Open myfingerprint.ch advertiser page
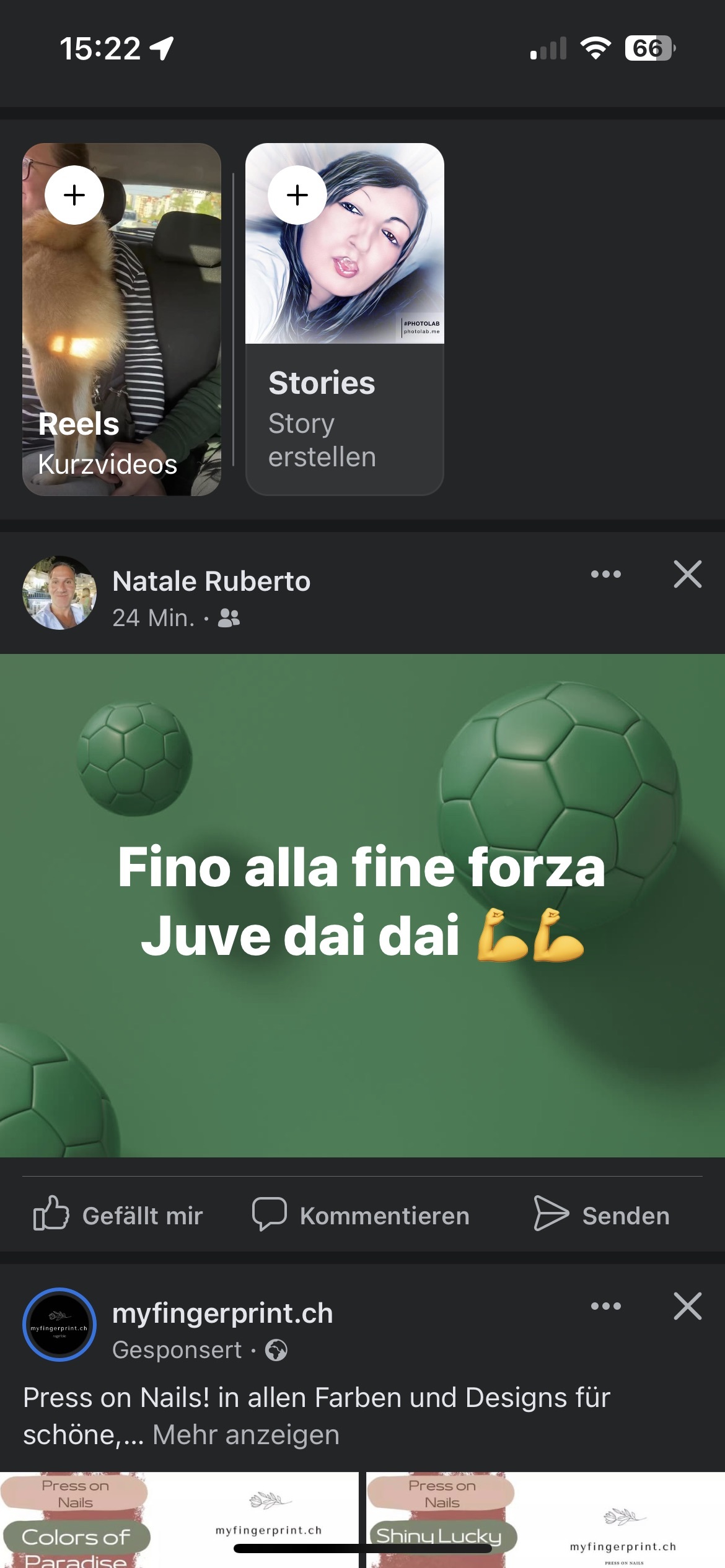The width and height of the screenshot is (725, 1568). (x=222, y=1313)
